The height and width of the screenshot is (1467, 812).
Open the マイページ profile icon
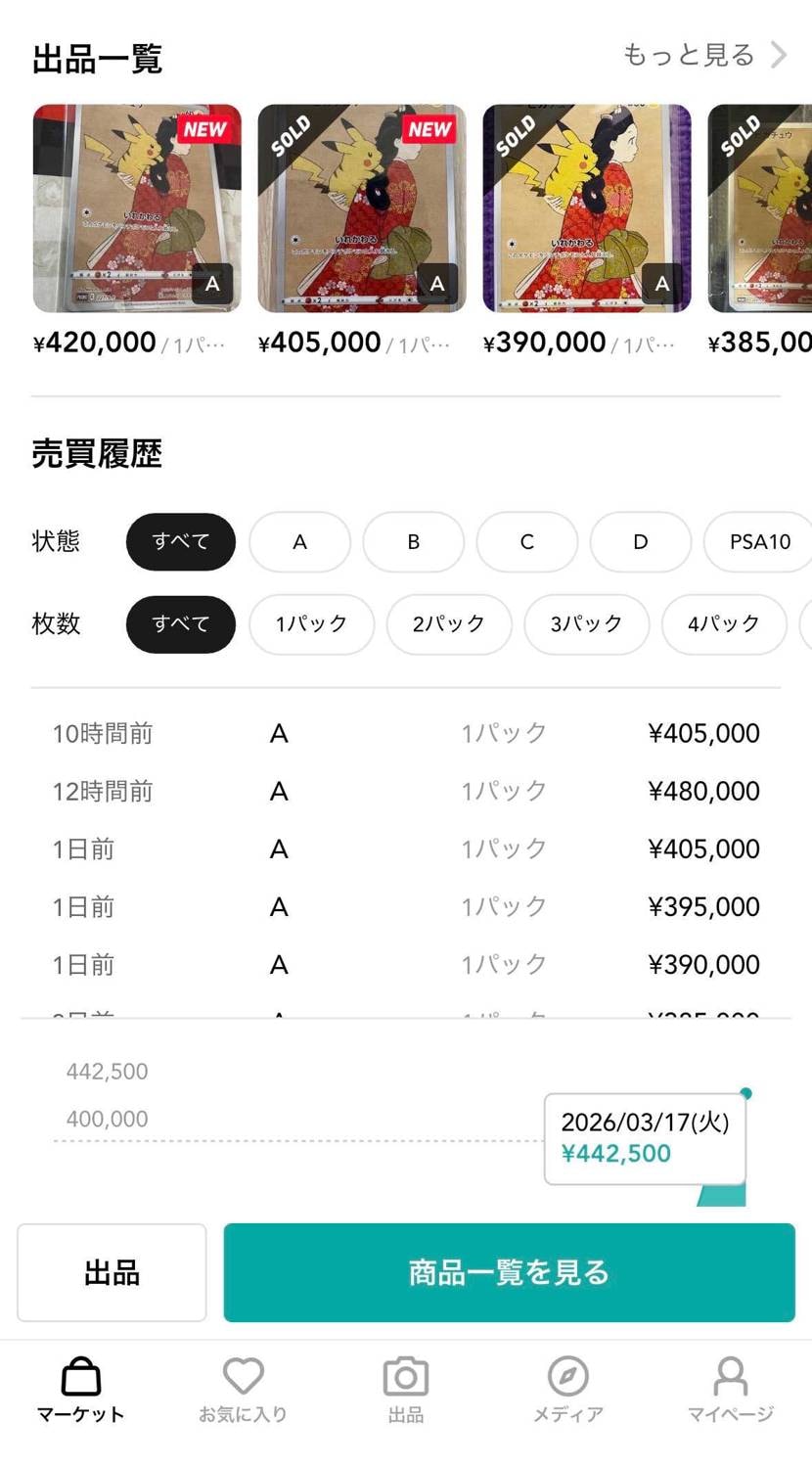pyautogui.click(x=732, y=1383)
